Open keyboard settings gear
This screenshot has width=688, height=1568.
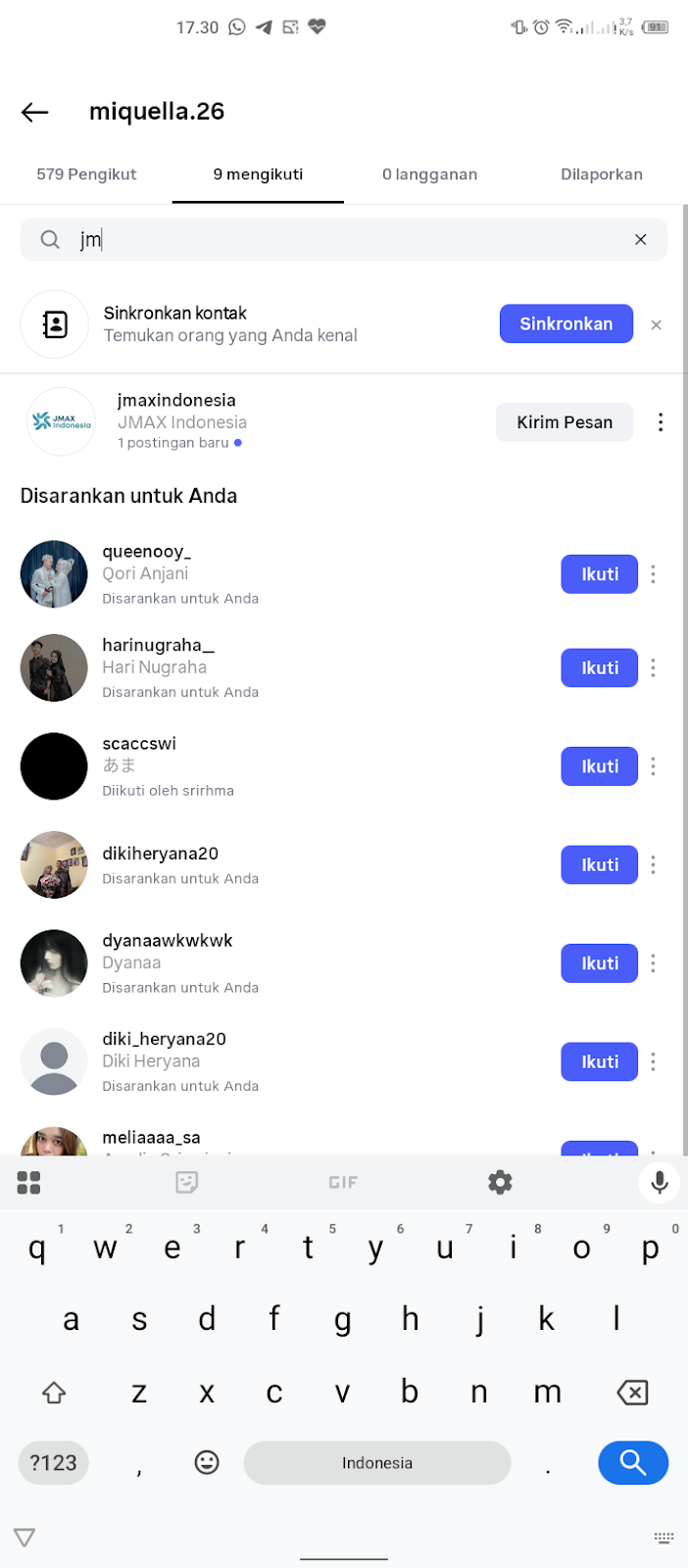pyautogui.click(x=500, y=1182)
